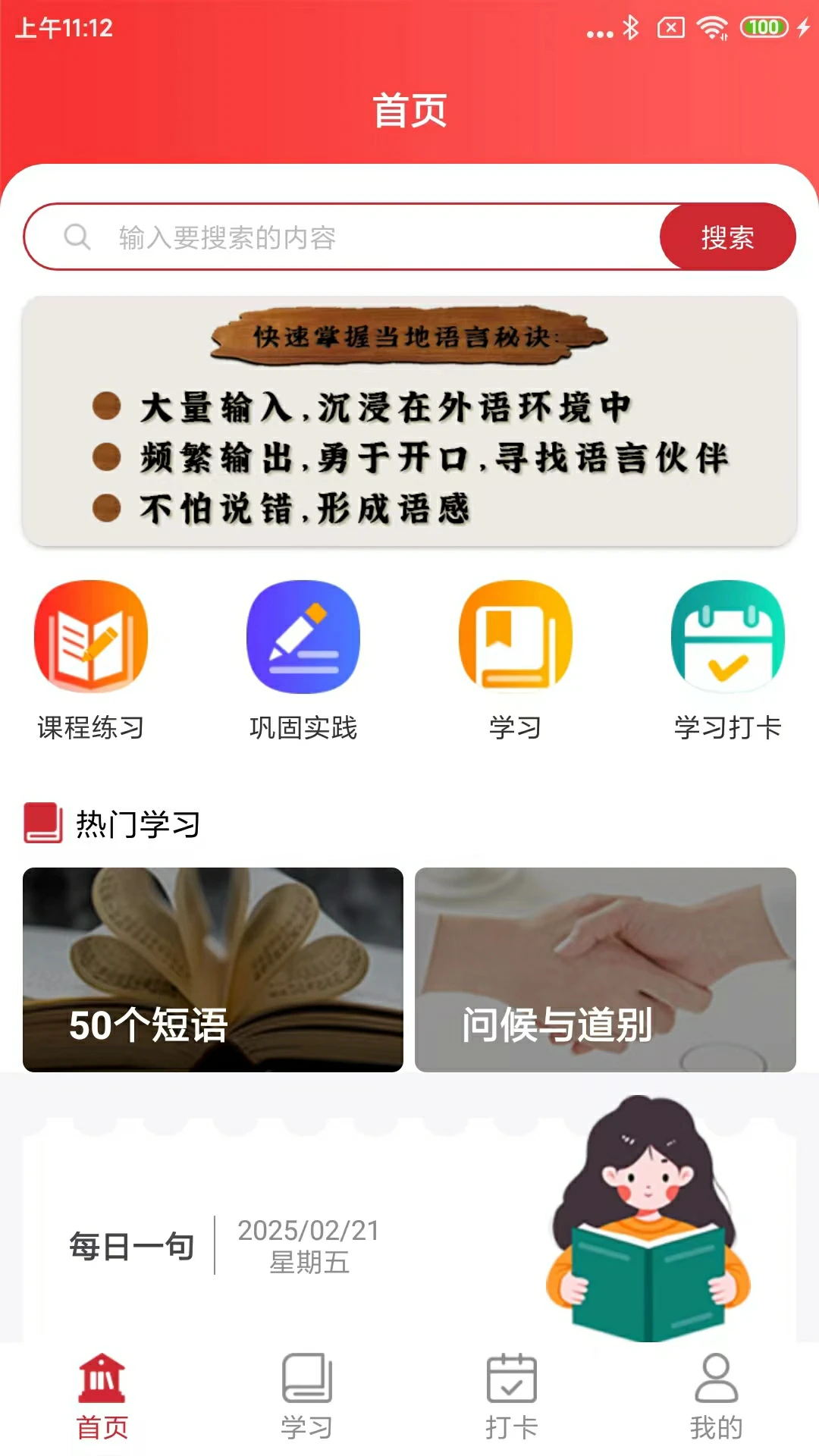Viewport: 819px width, 1456px height.
Task: Open the 学习 study book icon
Action: click(515, 639)
